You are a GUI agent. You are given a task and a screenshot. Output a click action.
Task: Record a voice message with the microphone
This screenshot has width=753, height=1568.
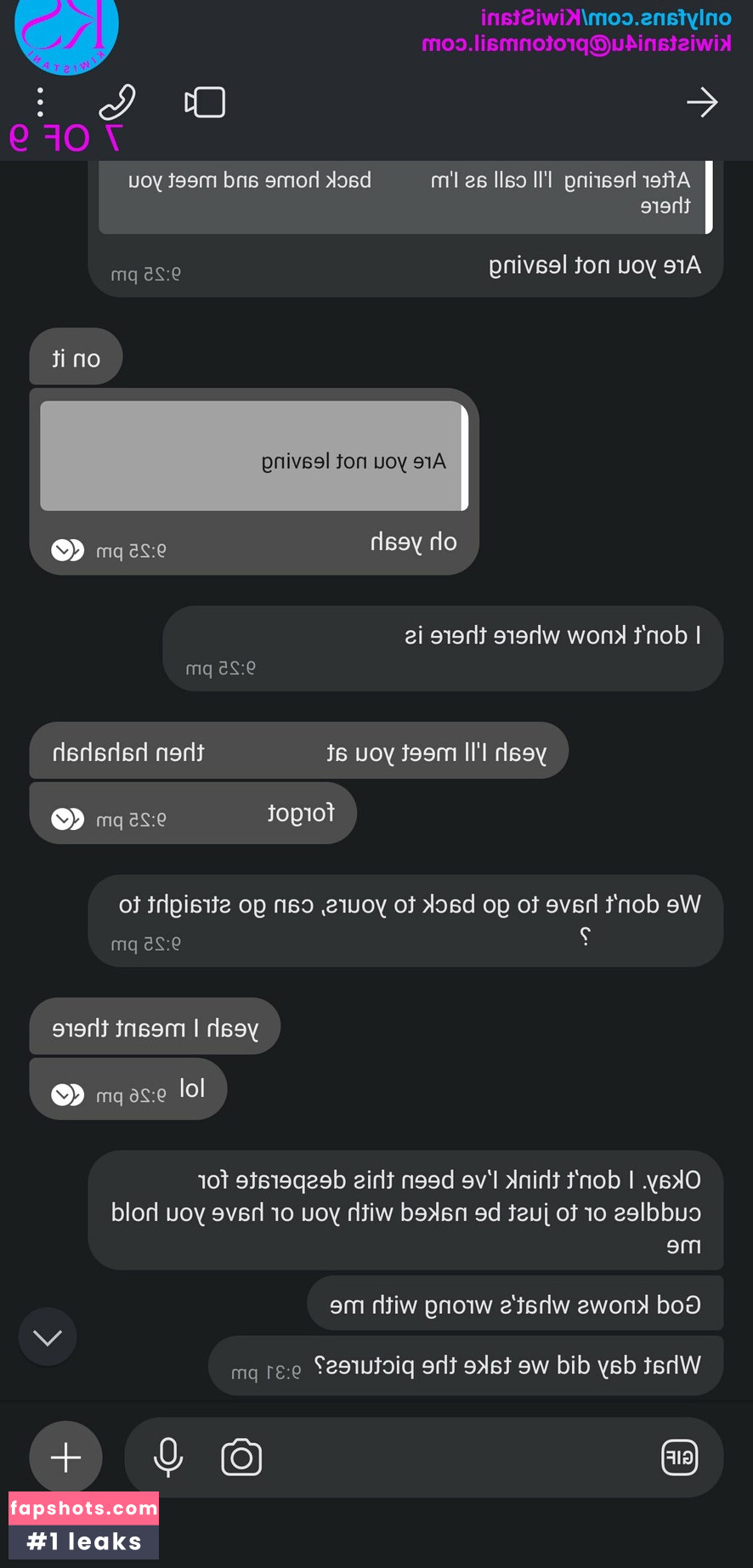[168, 1457]
